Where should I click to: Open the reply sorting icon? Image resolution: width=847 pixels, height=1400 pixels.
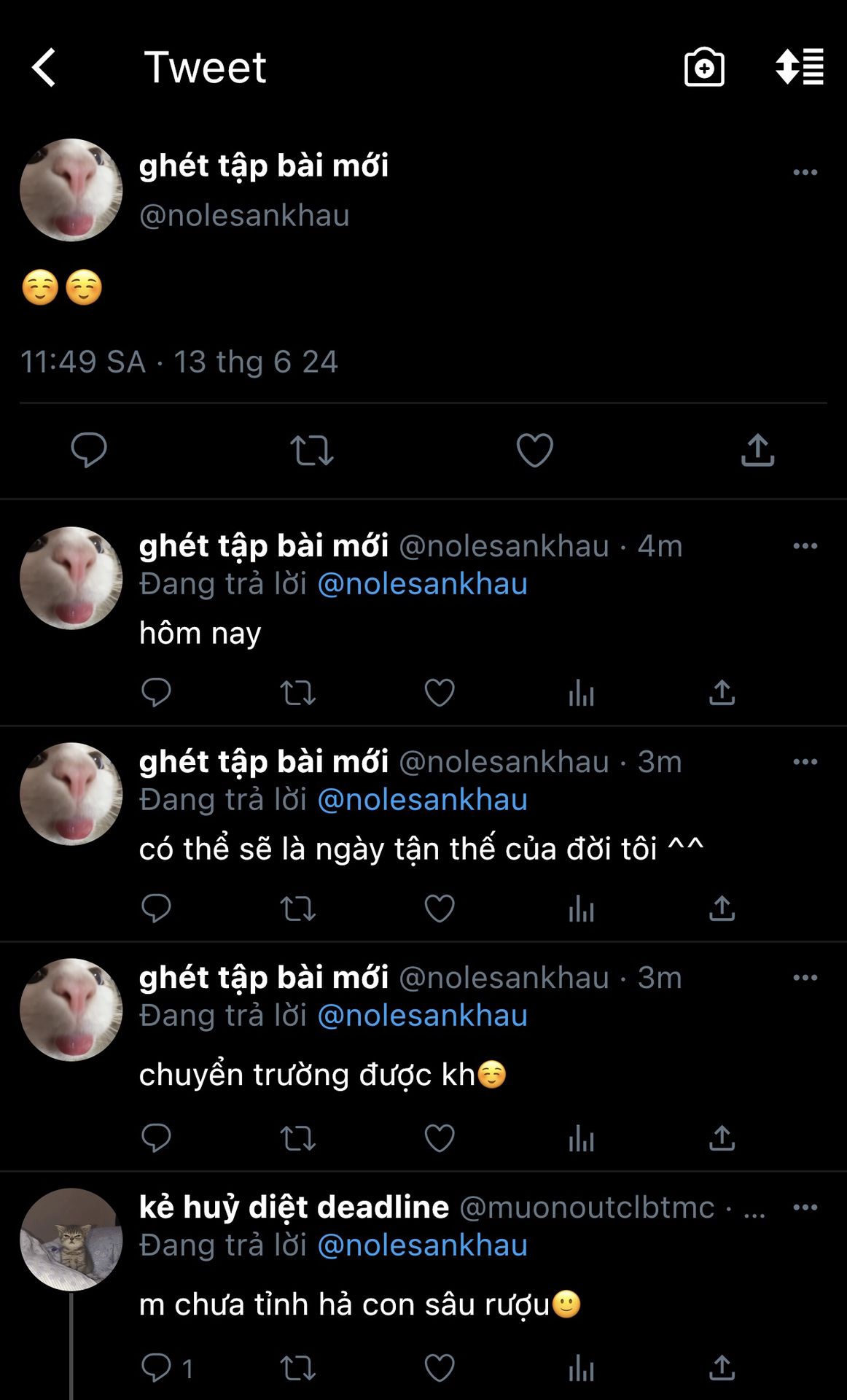pyautogui.click(x=800, y=68)
